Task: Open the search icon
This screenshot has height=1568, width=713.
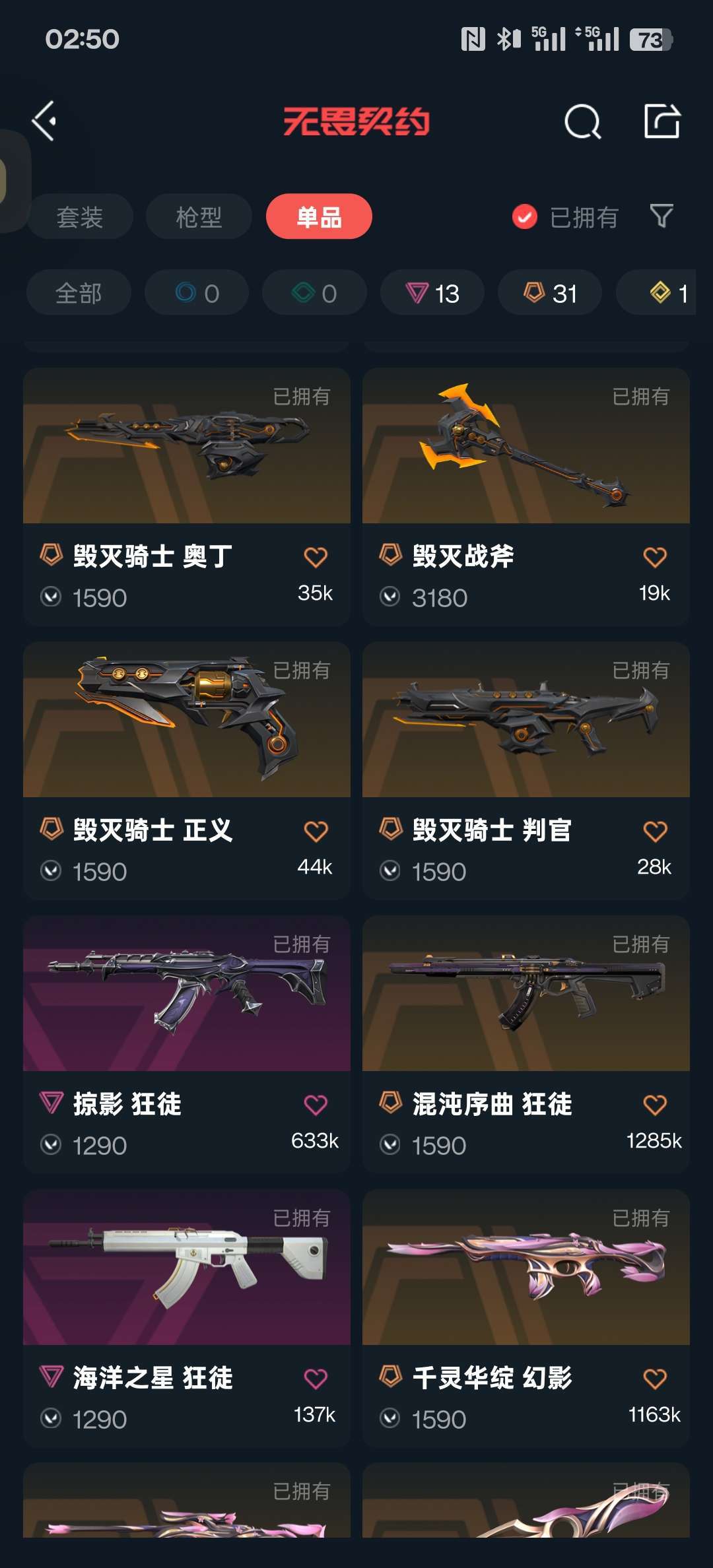Action: click(x=582, y=121)
